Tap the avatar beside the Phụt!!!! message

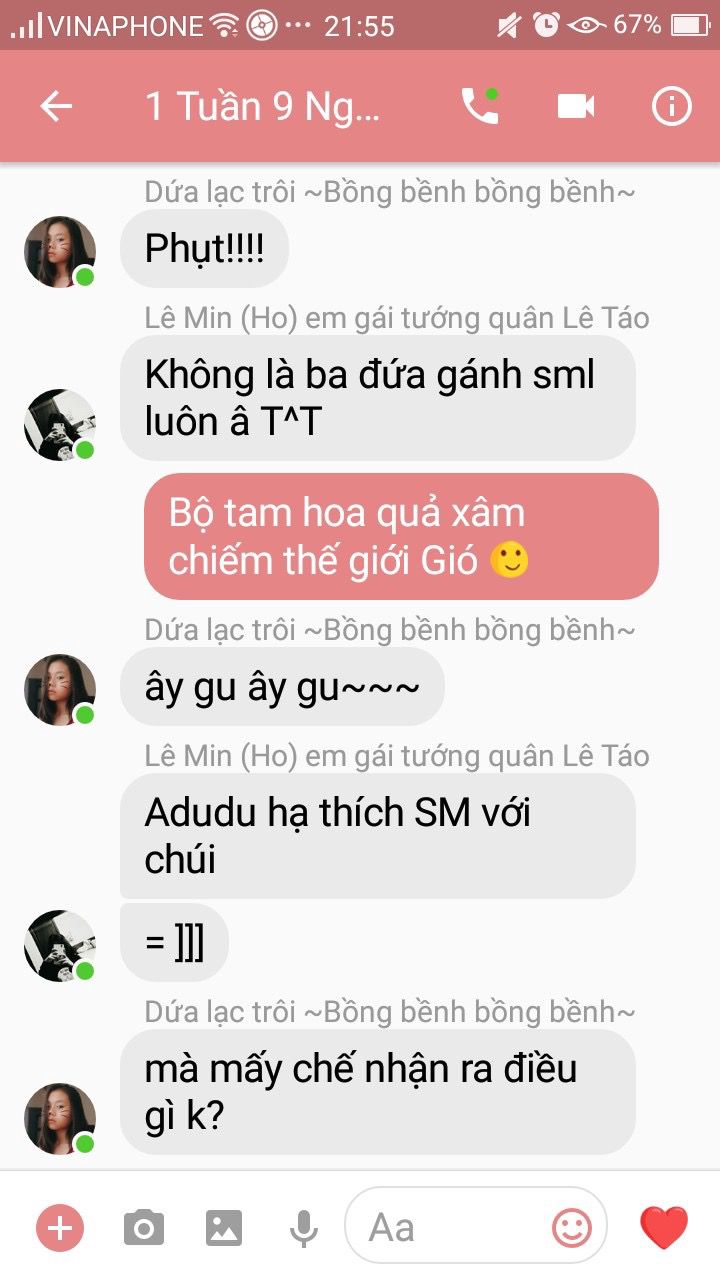tap(60, 251)
